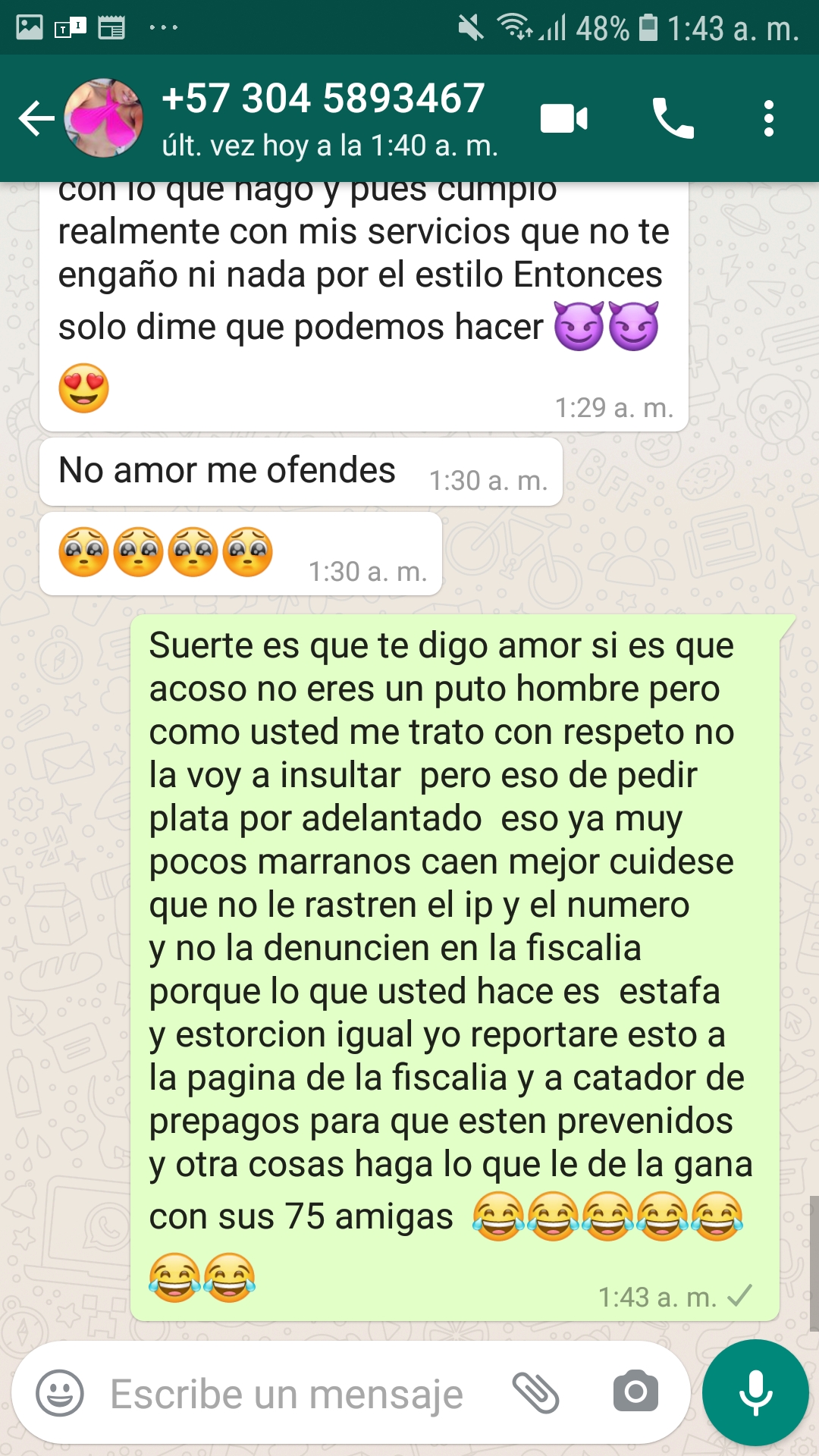Start a video call
Viewport: 819px width, 1456px height.
click(564, 119)
